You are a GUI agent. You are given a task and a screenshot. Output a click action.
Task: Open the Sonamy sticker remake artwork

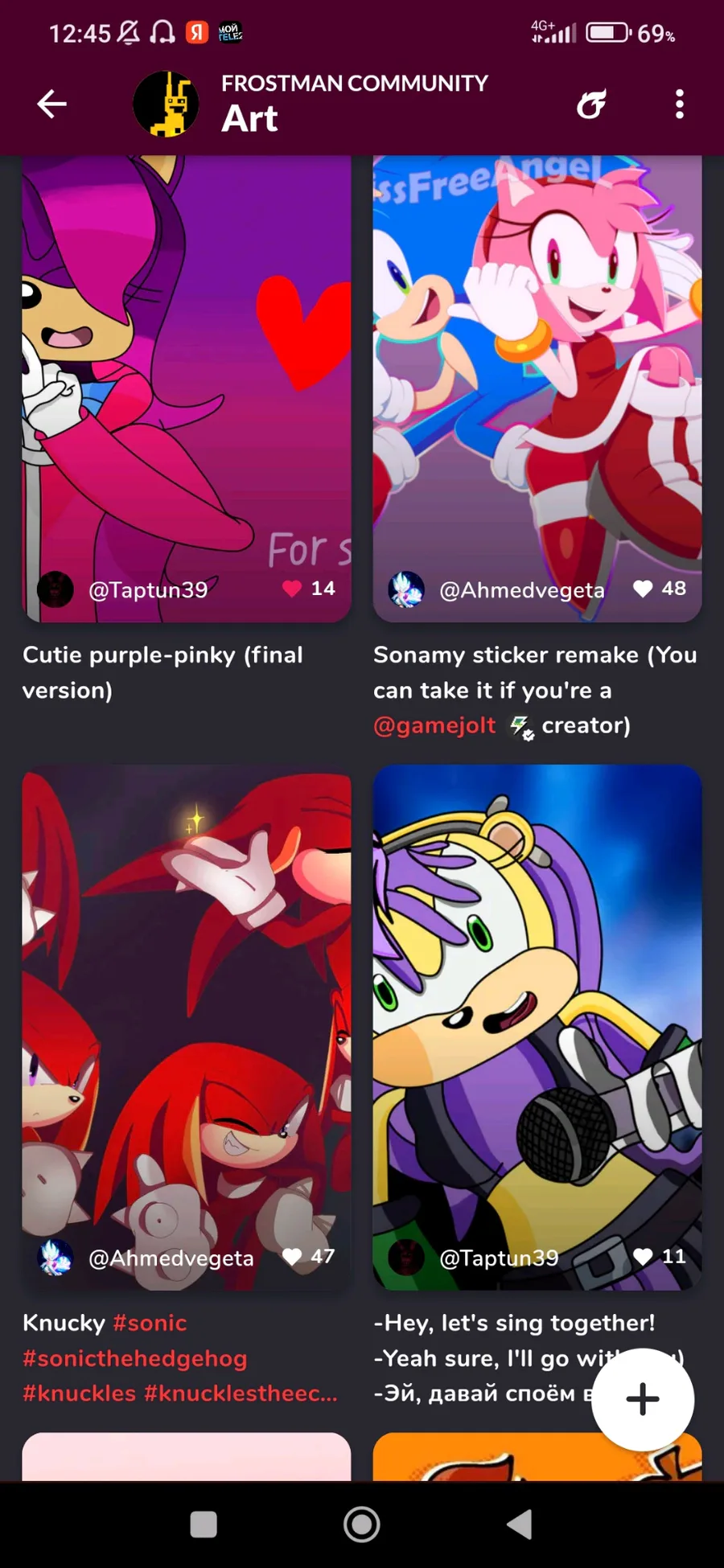(537, 362)
